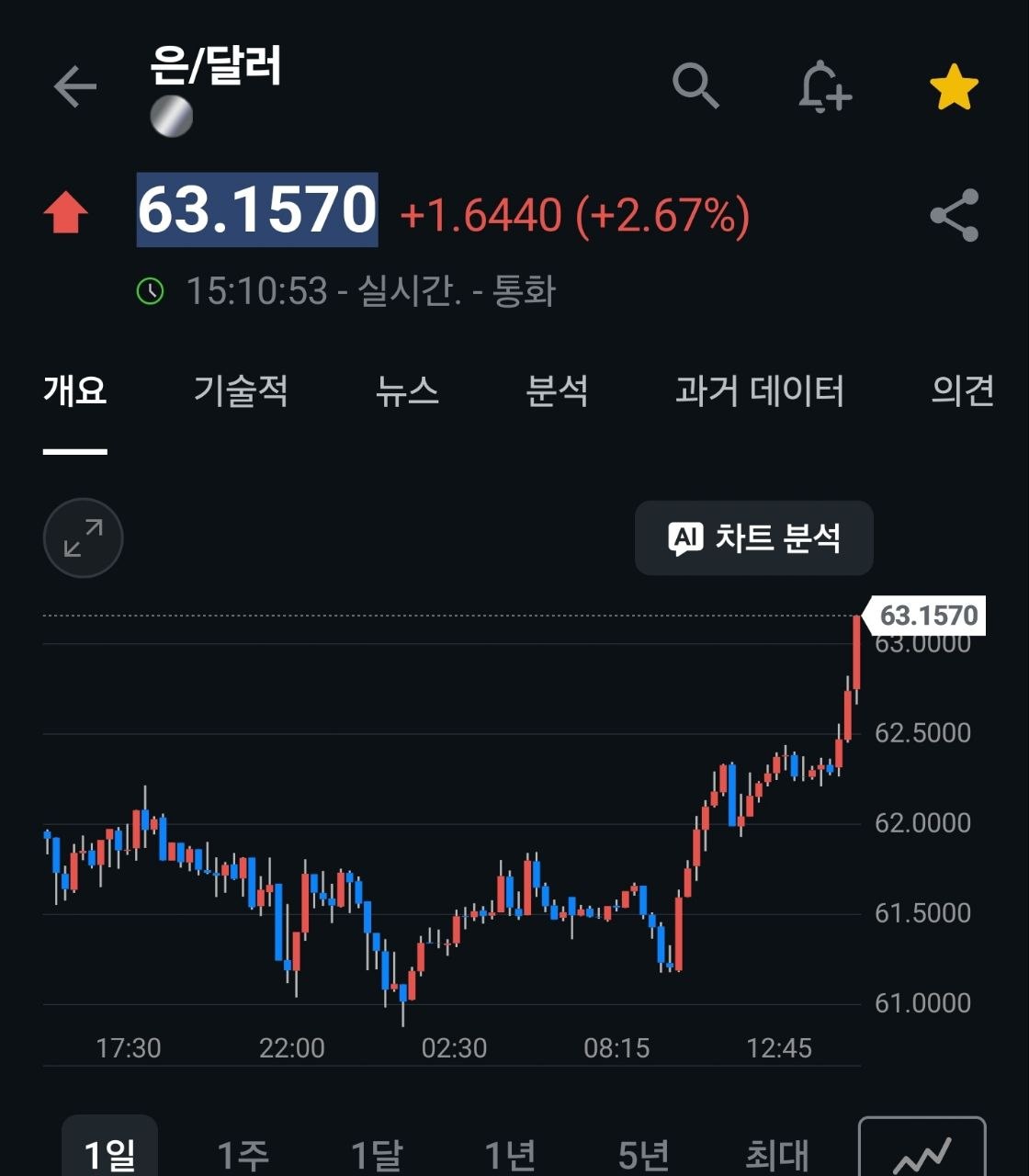Set the chart range to 1달

coord(377,1154)
